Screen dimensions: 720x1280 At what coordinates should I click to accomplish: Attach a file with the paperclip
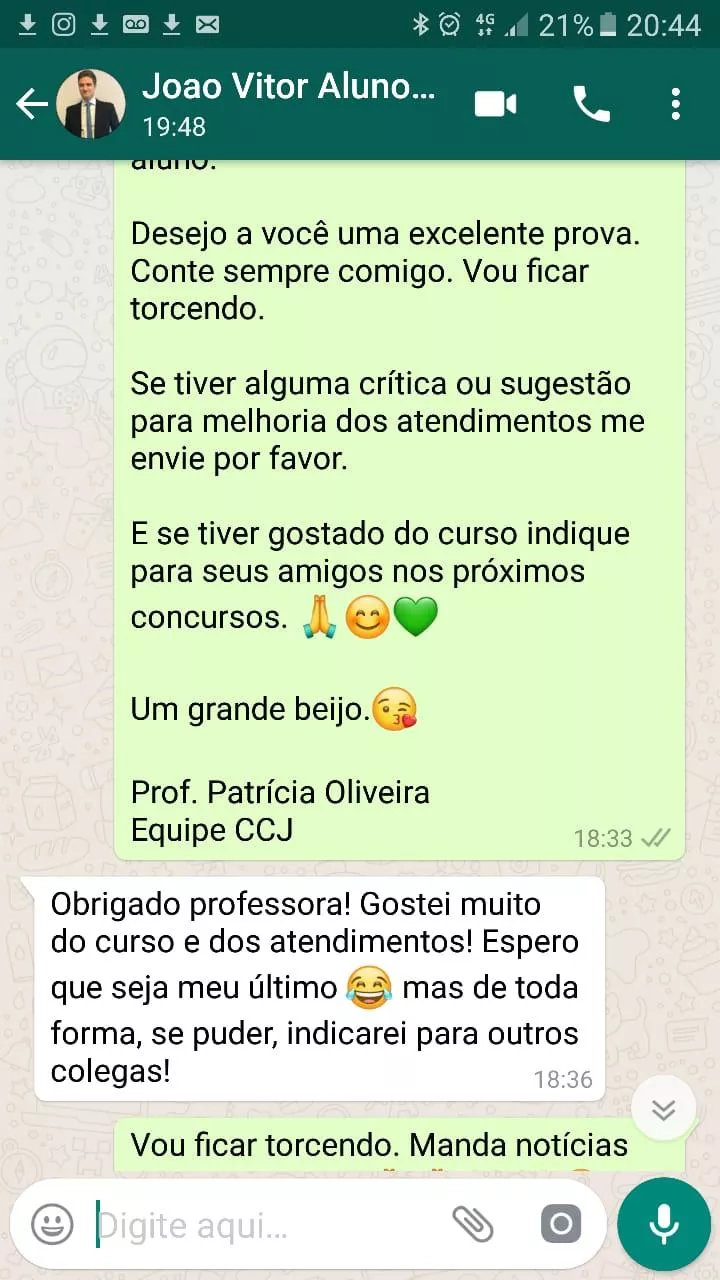473,1224
